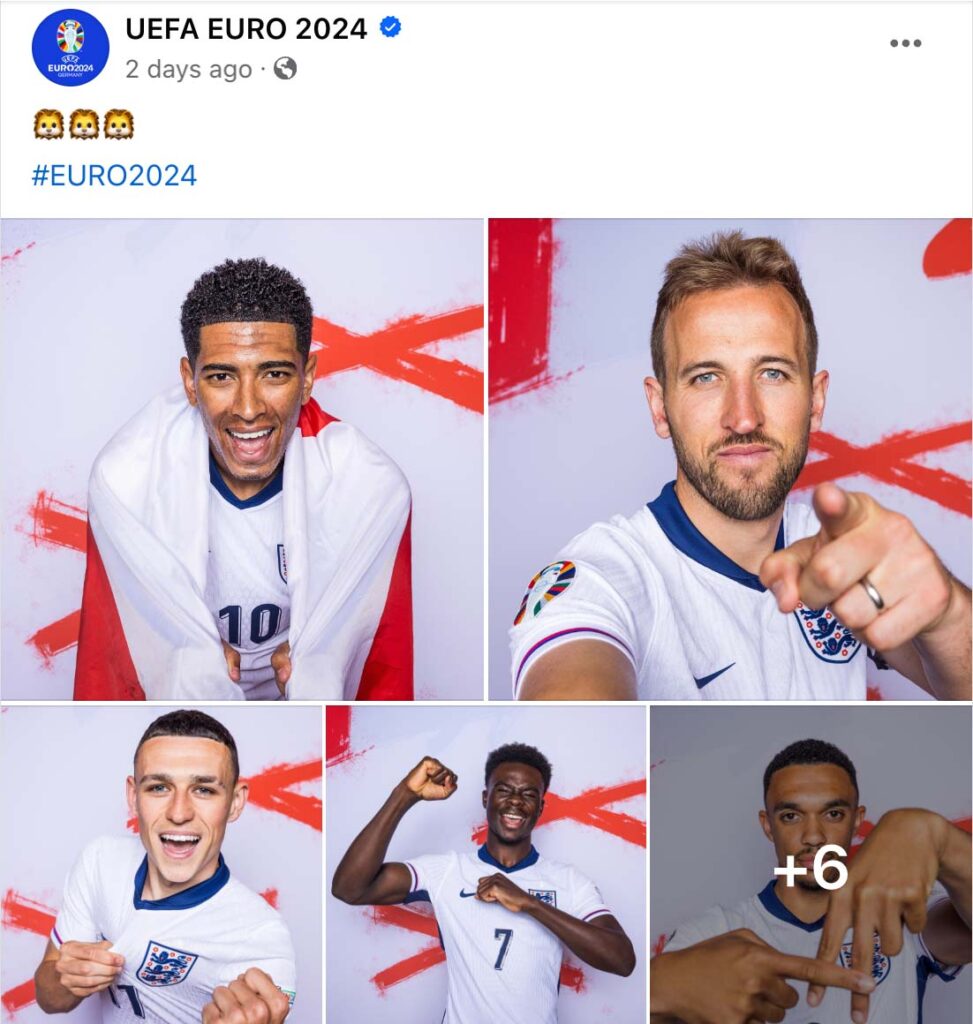973x1024 pixels.
Task: View the photo of the player pointing forward
Action: 730,459
